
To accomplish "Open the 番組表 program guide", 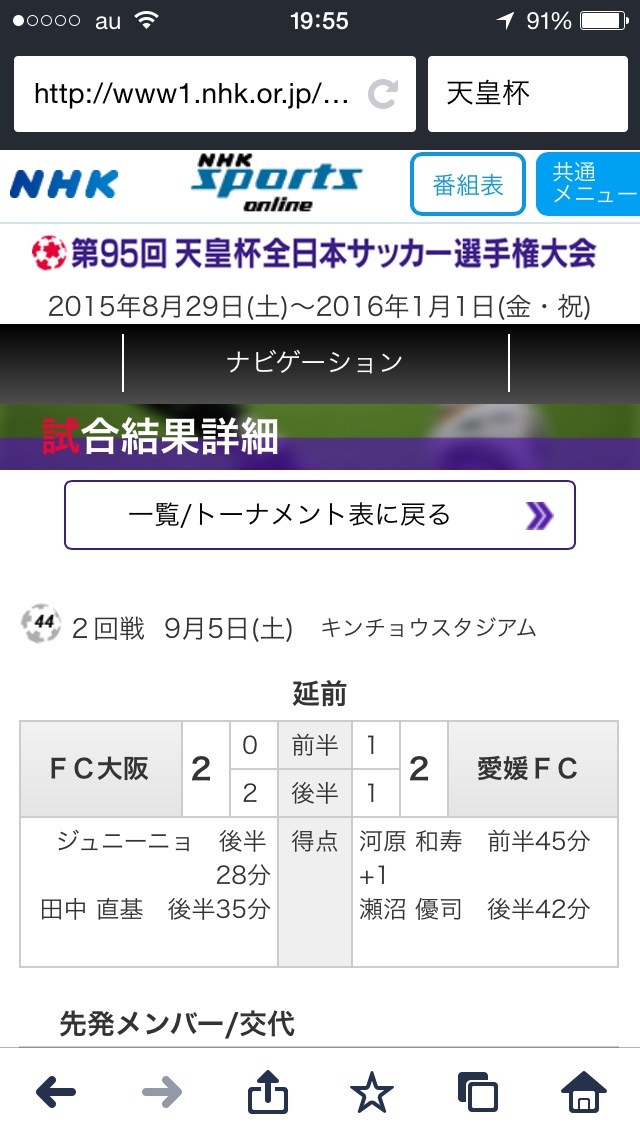I will click(x=467, y=185).
